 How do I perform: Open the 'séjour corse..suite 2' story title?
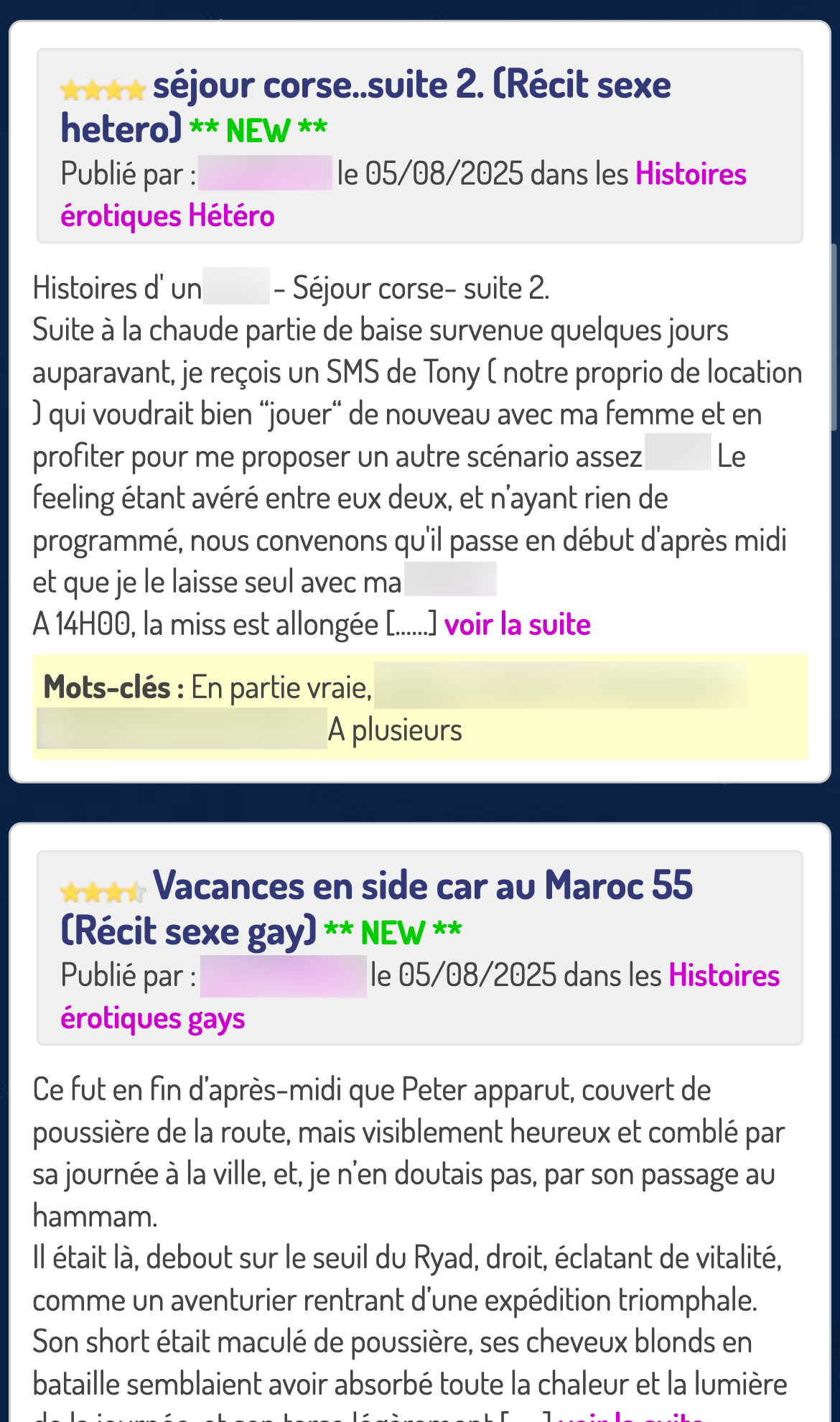point(366,106)
